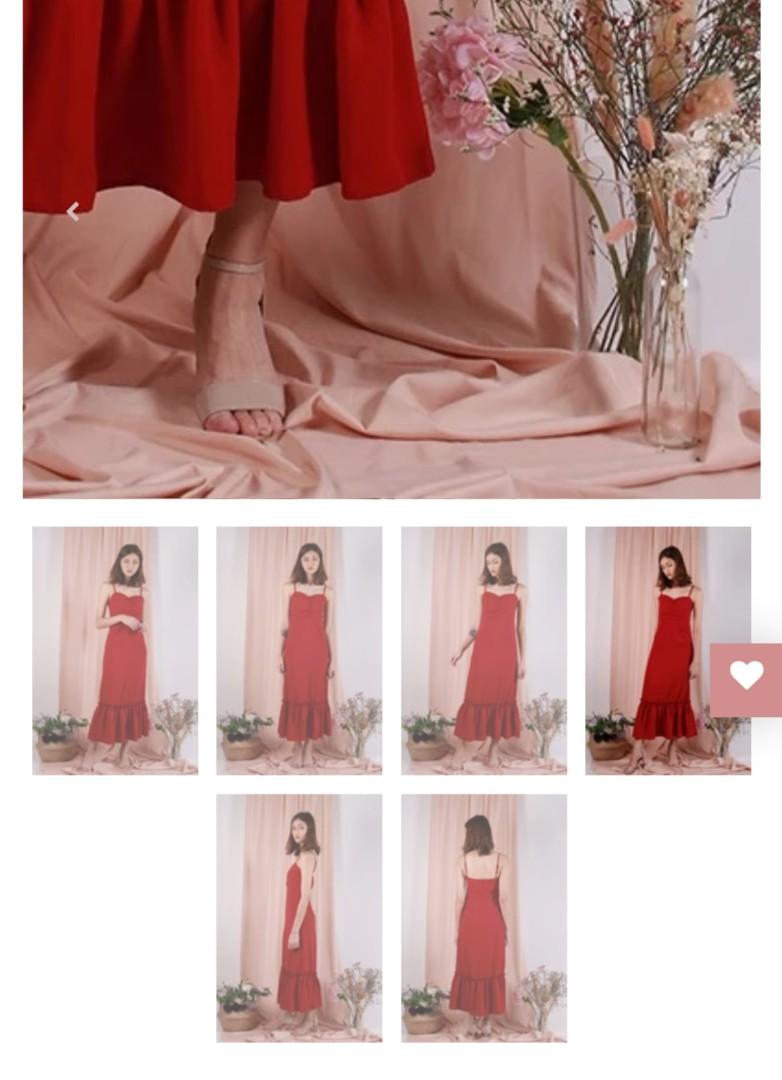The height and width of the screenshot is (1080, 782).
Task: Add this dress to wishlist with heart
Action: [x=746, y=678]
